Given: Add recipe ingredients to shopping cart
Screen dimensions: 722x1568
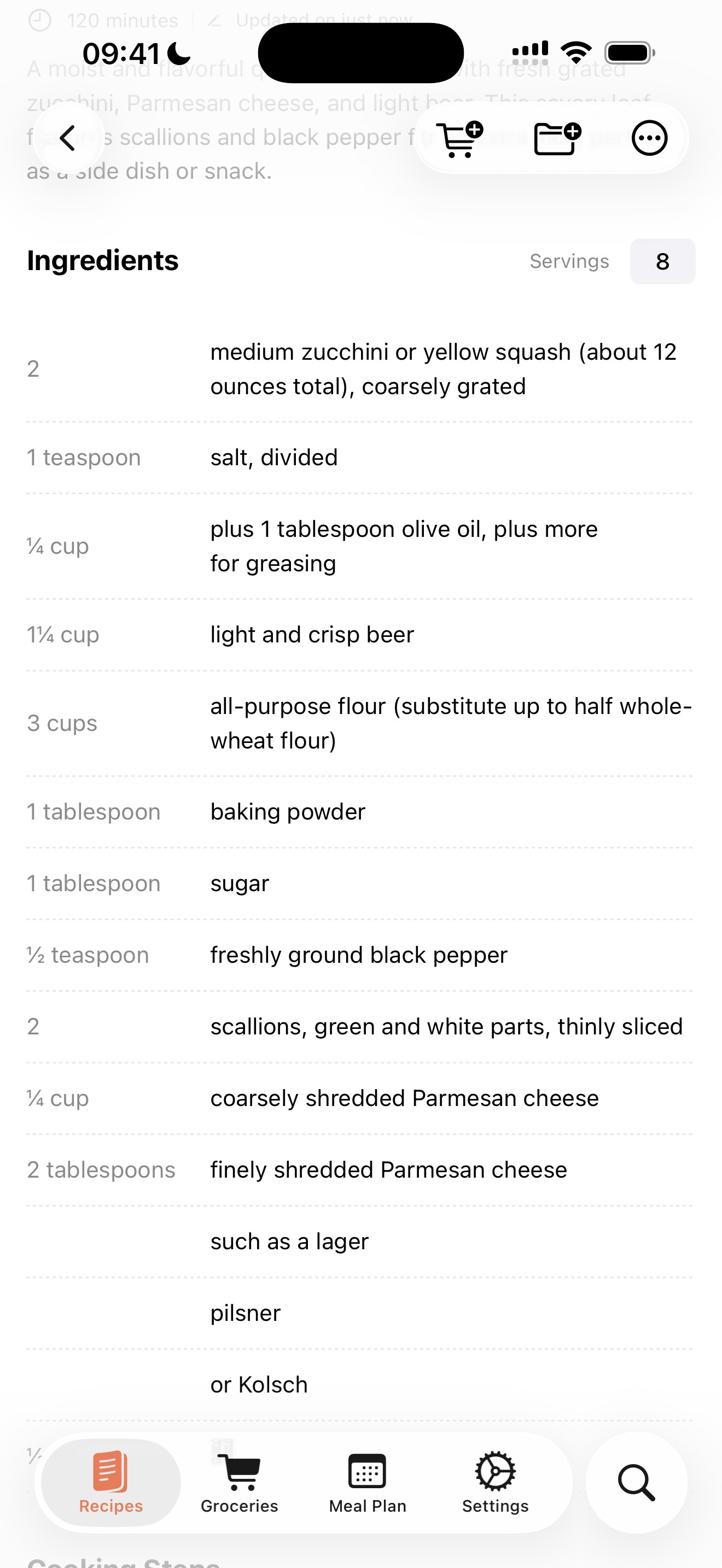Looking at the screenshot, I should (459, 138).
